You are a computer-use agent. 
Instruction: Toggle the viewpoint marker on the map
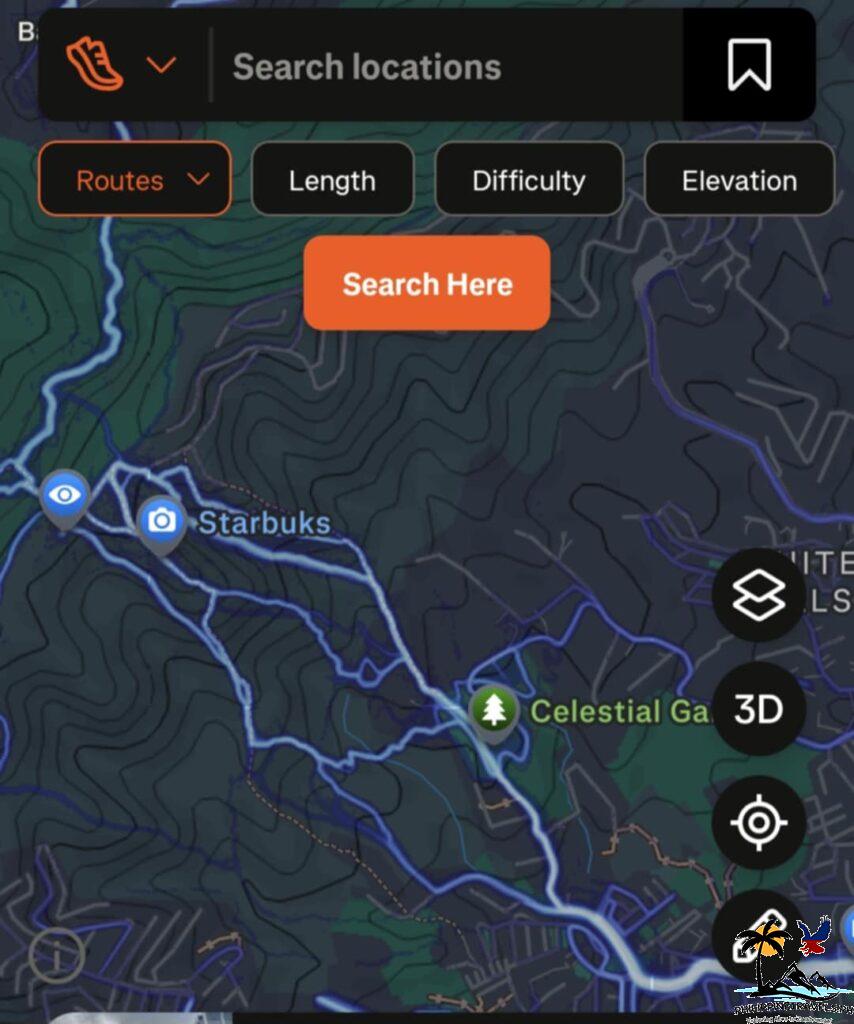[x=65, y=492]
